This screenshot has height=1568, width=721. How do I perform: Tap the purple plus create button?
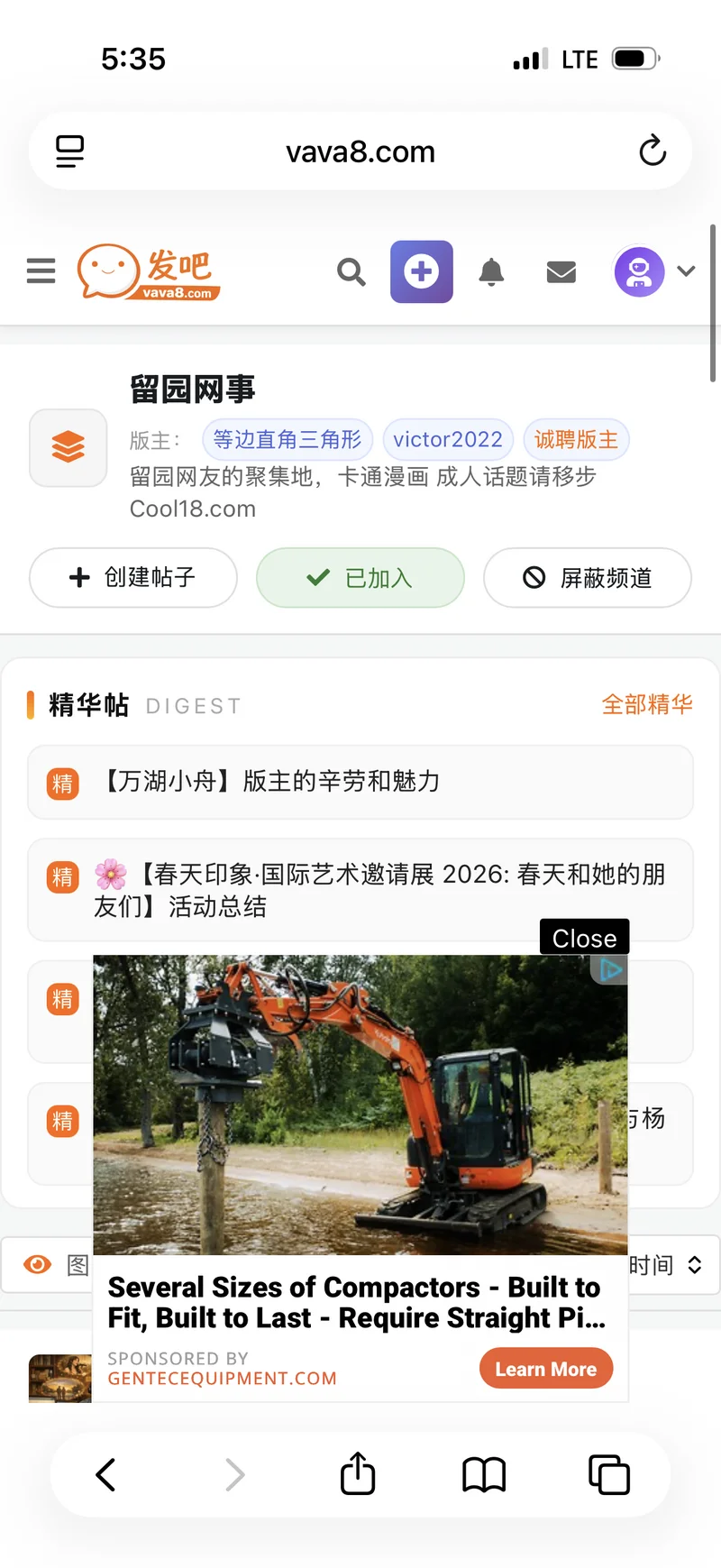(x=421, y=271)
